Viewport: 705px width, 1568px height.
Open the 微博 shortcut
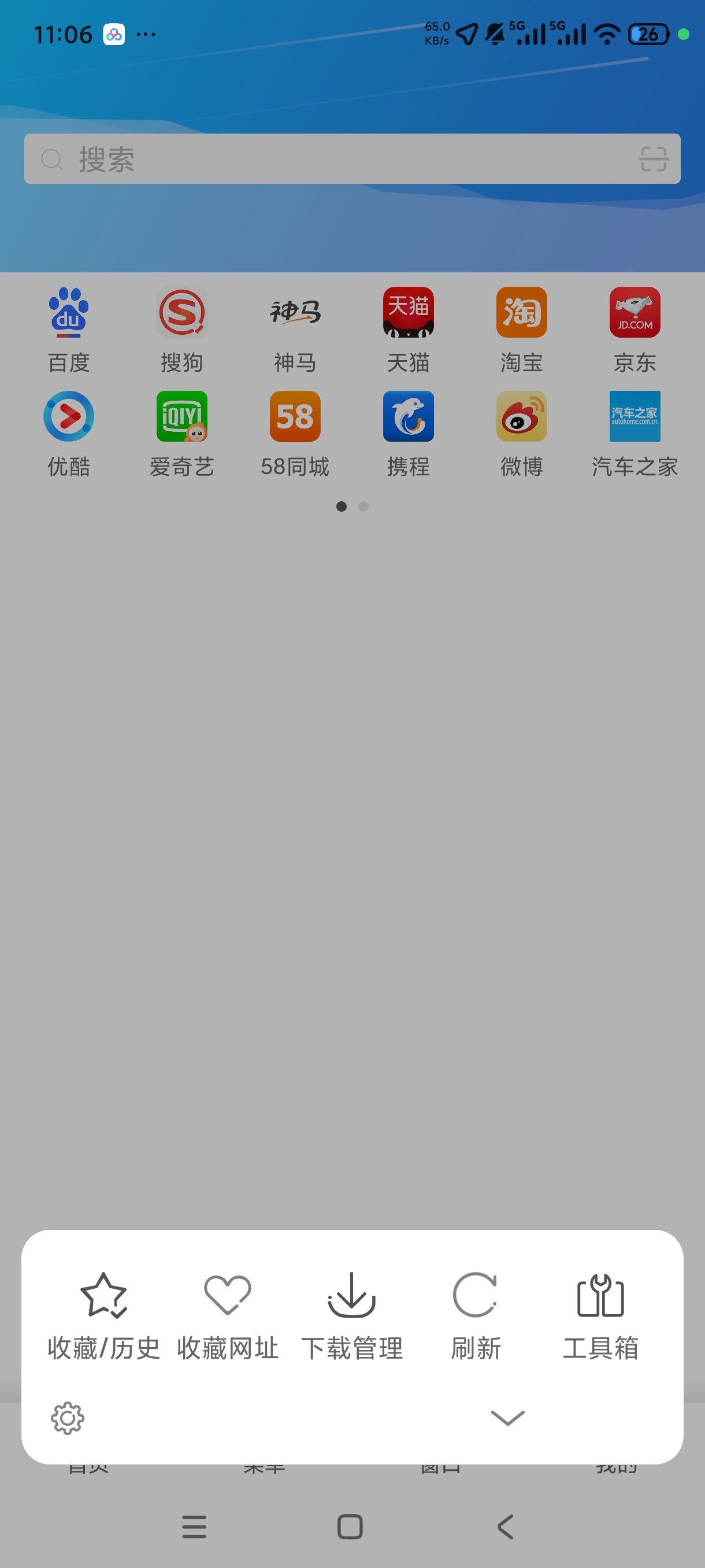[521, 434]
